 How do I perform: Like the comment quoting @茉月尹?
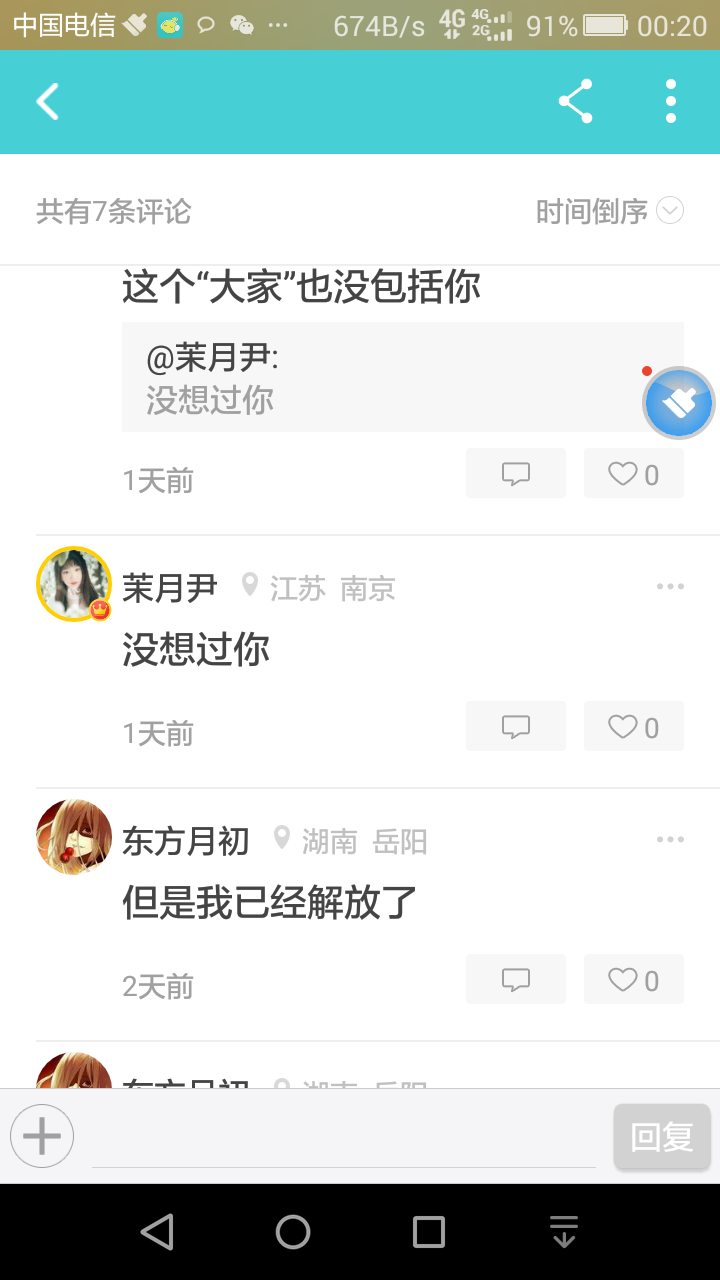coord(634,473)
